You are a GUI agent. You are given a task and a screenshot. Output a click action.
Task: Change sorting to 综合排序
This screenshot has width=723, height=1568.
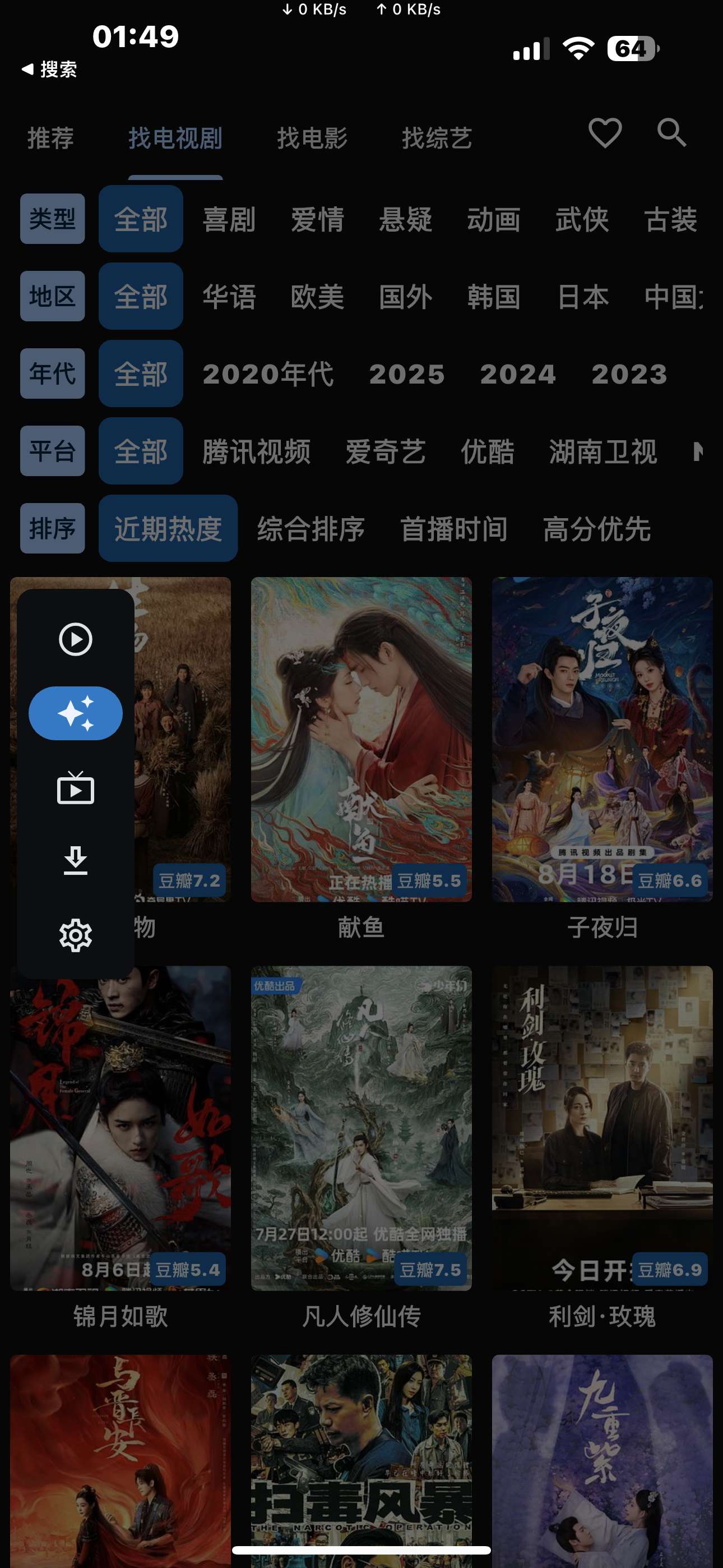[x=312, y=529]
